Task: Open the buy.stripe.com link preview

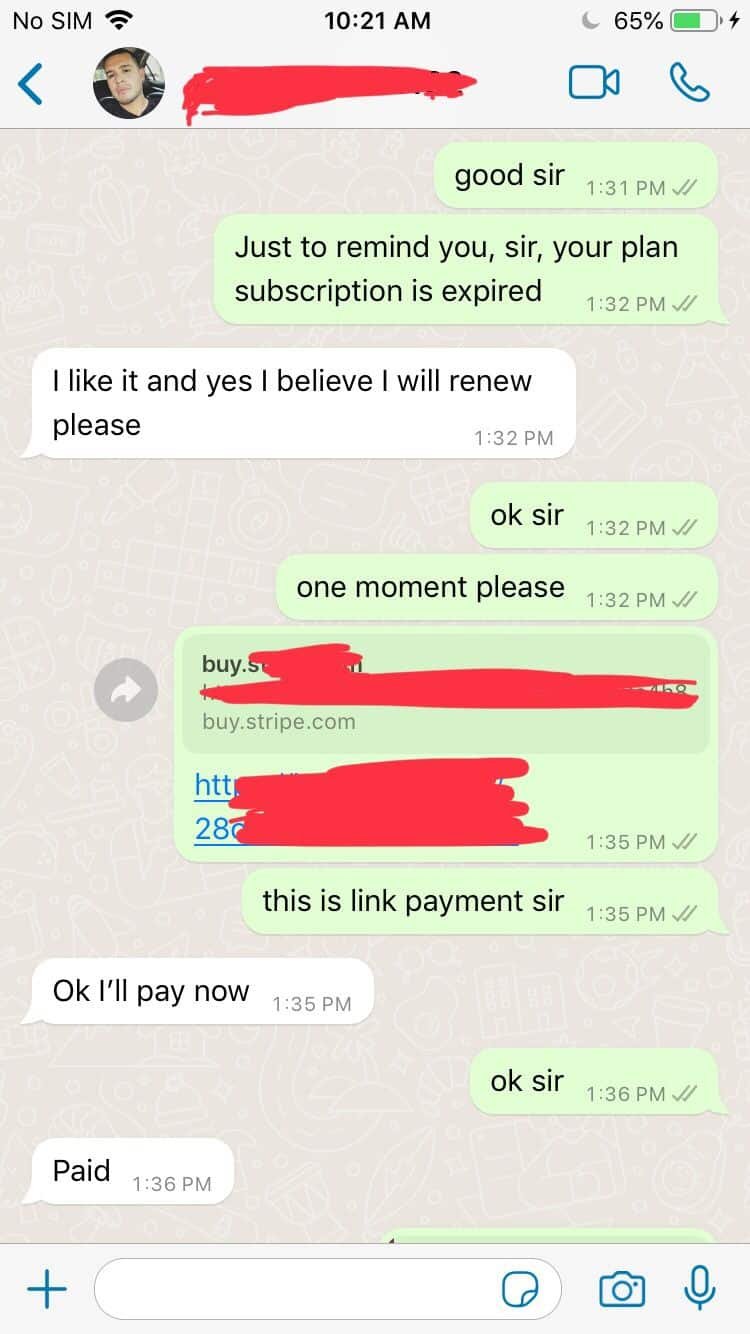Action: (x=445, y=694)
